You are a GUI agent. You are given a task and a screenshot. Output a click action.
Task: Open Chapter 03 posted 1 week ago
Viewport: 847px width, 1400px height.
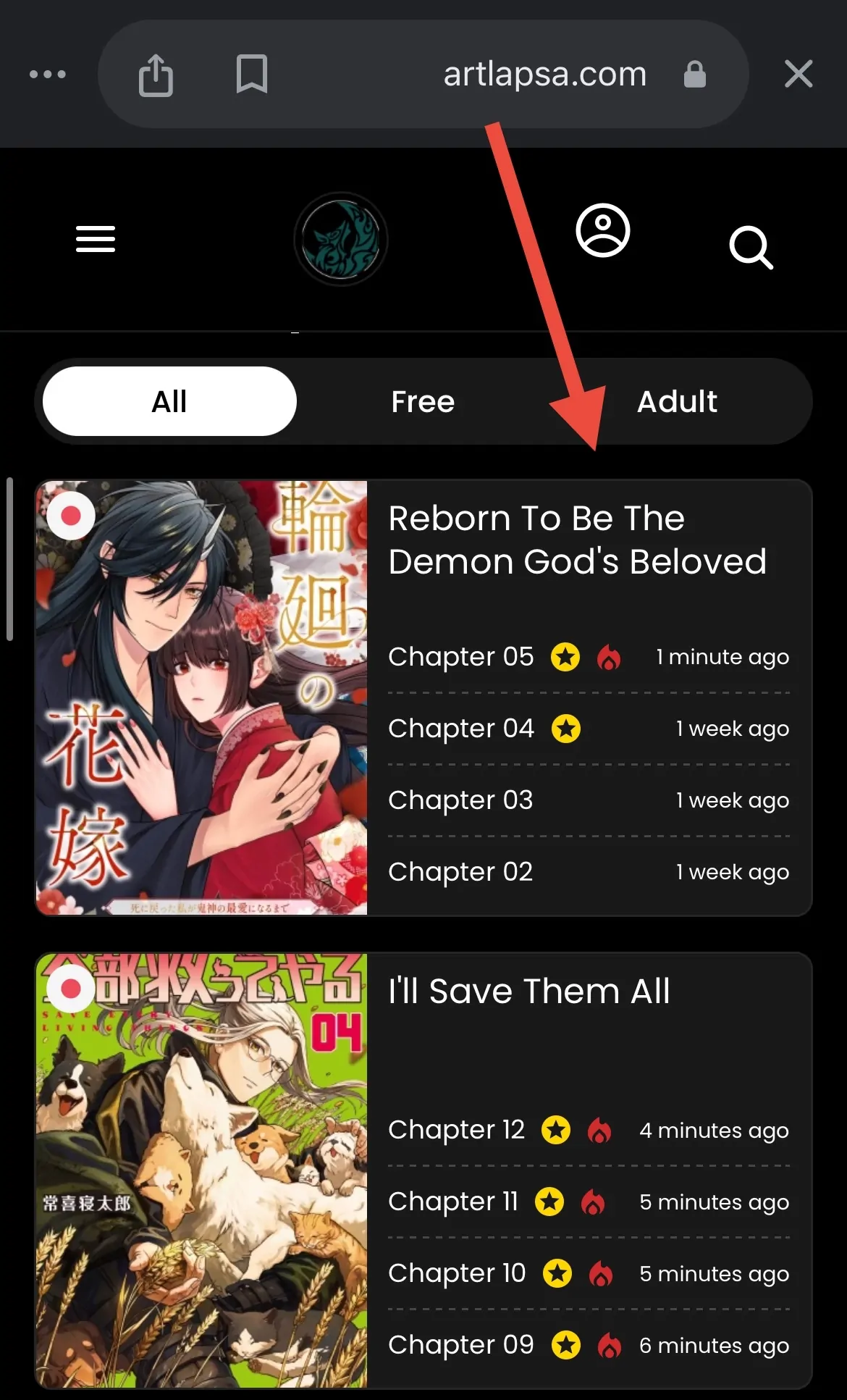pyautogui.click(x=460, y=800)
